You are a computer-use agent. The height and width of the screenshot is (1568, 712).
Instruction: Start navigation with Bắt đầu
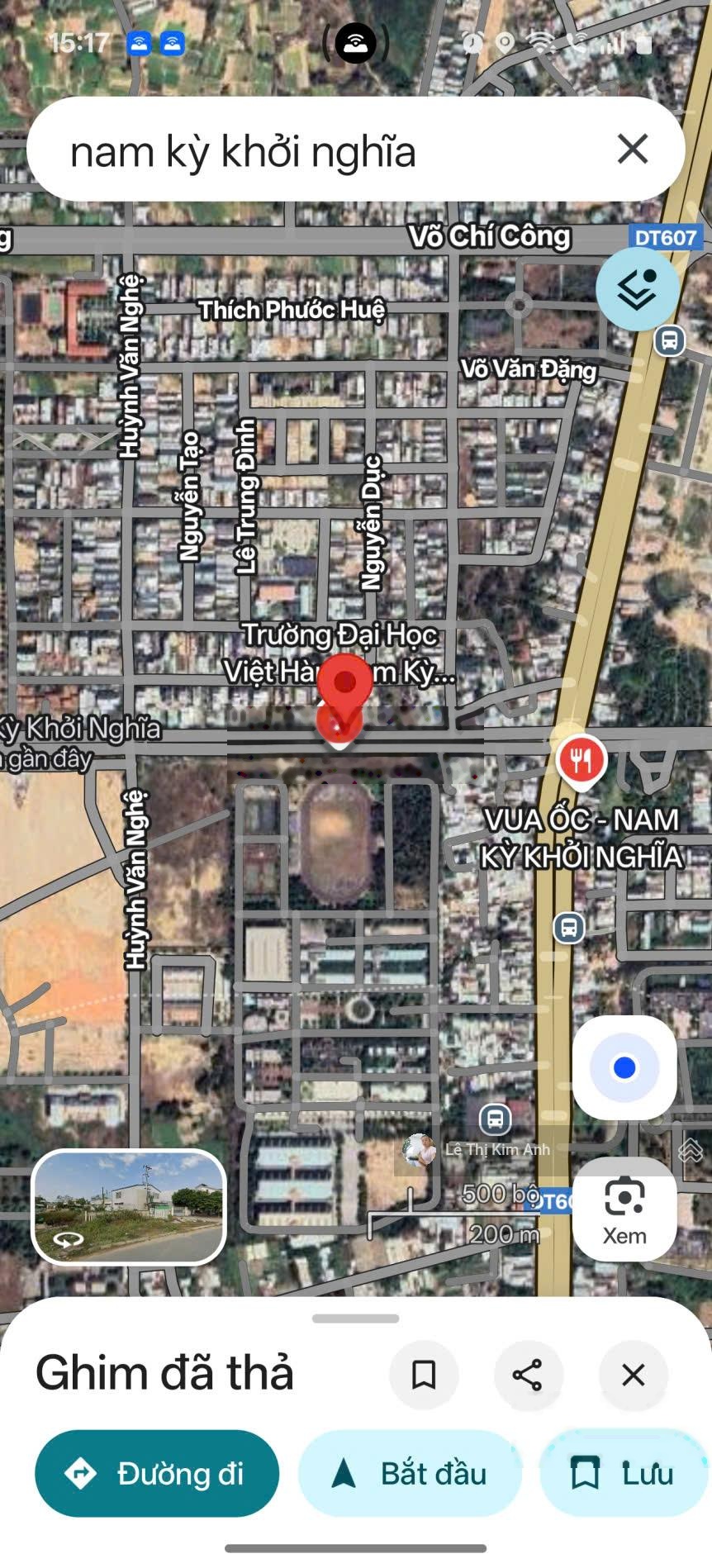[411, 1473]
